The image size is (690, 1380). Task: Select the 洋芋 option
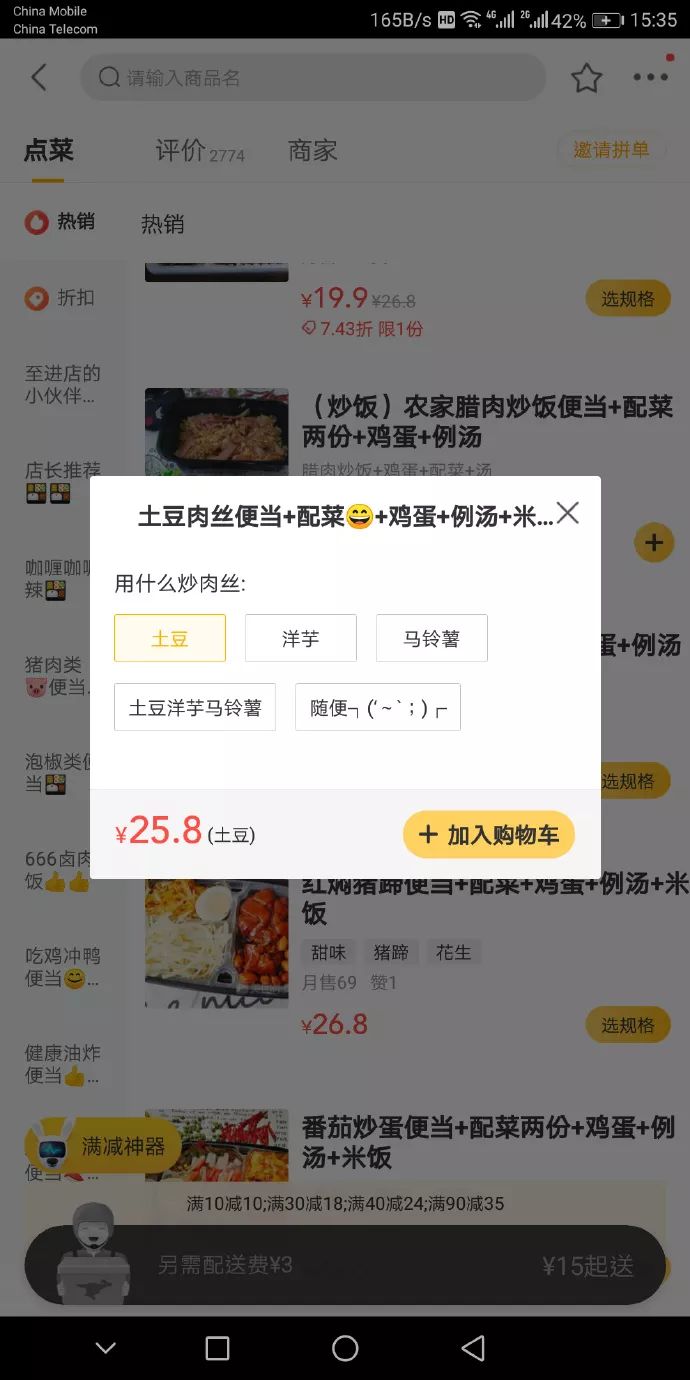pyautogui.click(x=300, y=638)
